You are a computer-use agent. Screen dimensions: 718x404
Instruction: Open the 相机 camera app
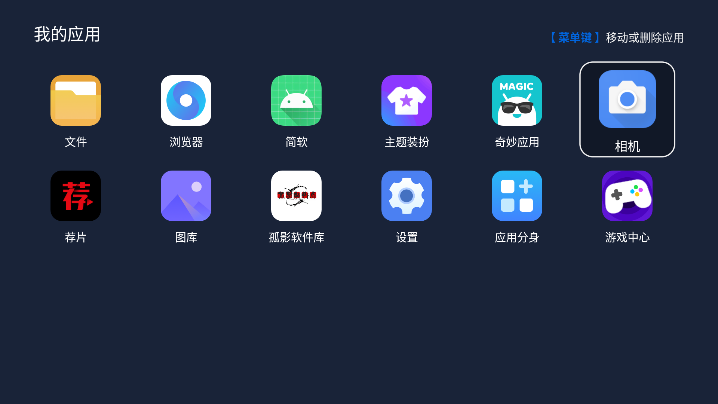pos(627,100)
